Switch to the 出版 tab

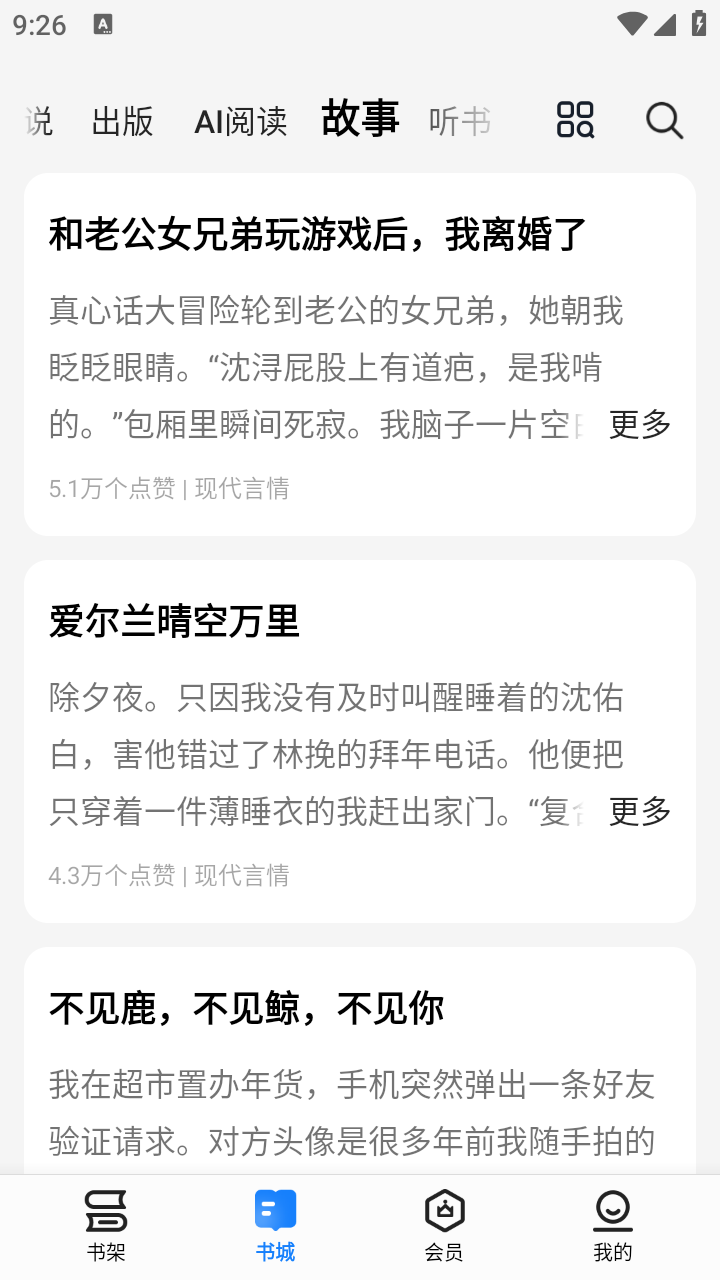(122, 121)
